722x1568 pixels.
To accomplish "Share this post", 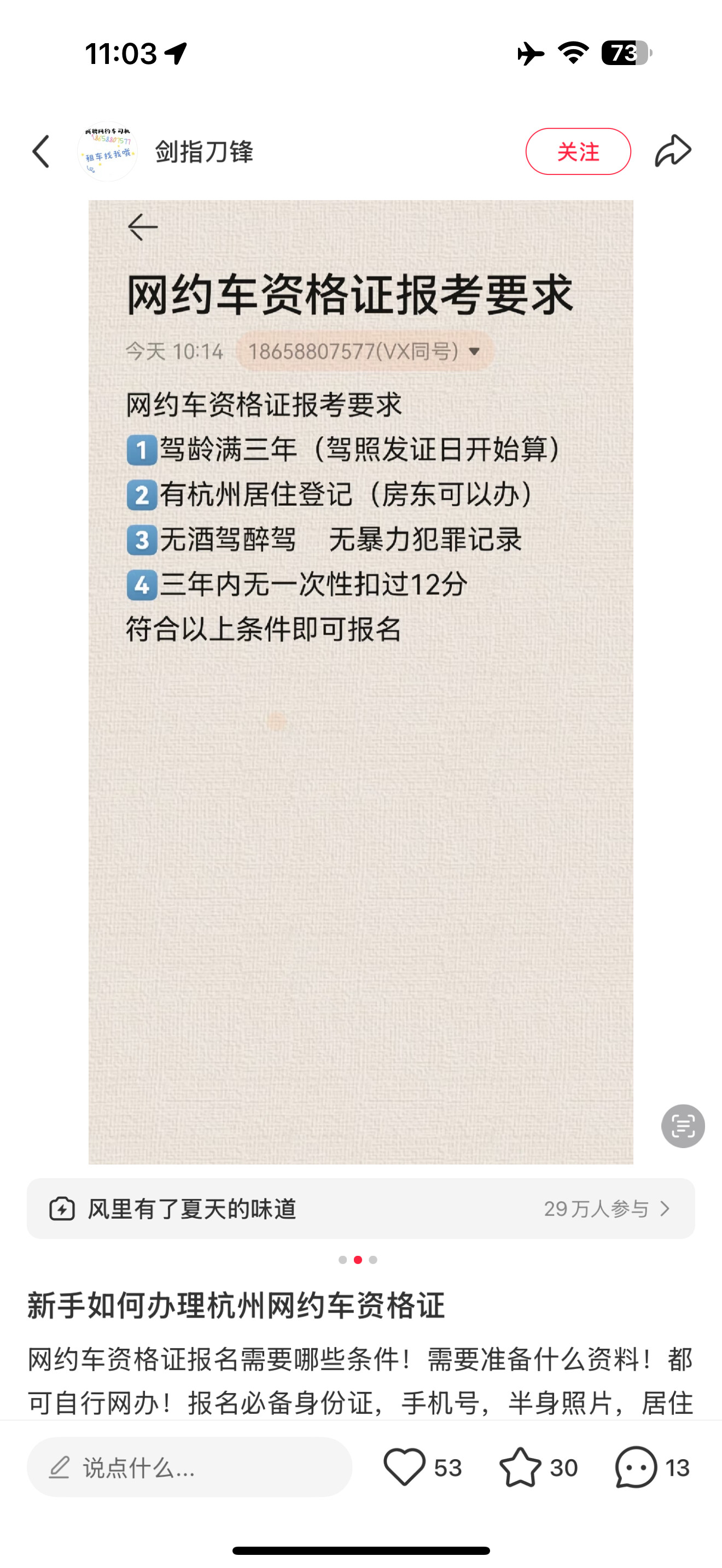I will pyautogui.click(x=673, y=151).
